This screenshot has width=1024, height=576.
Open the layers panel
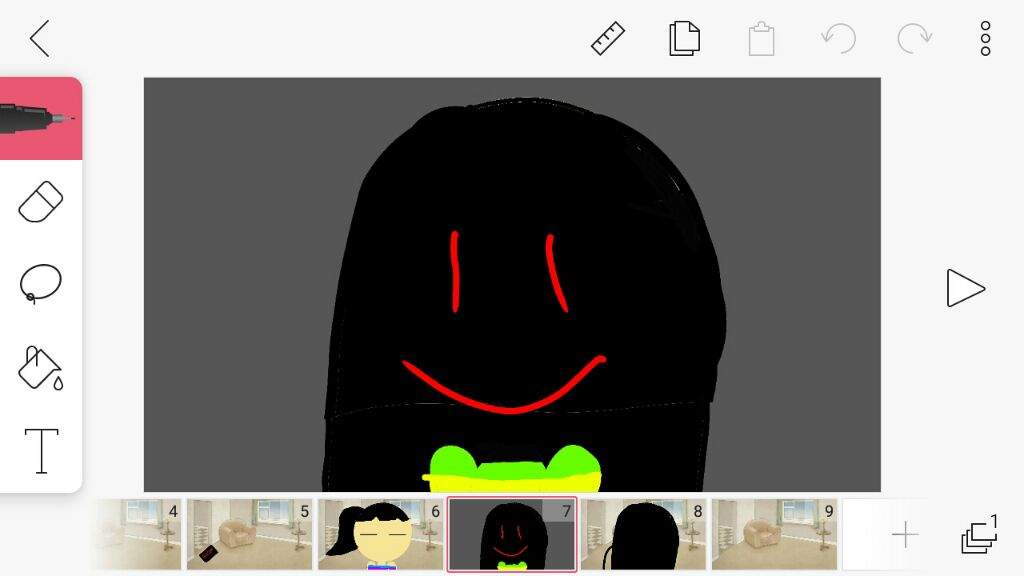click(979, 535)
